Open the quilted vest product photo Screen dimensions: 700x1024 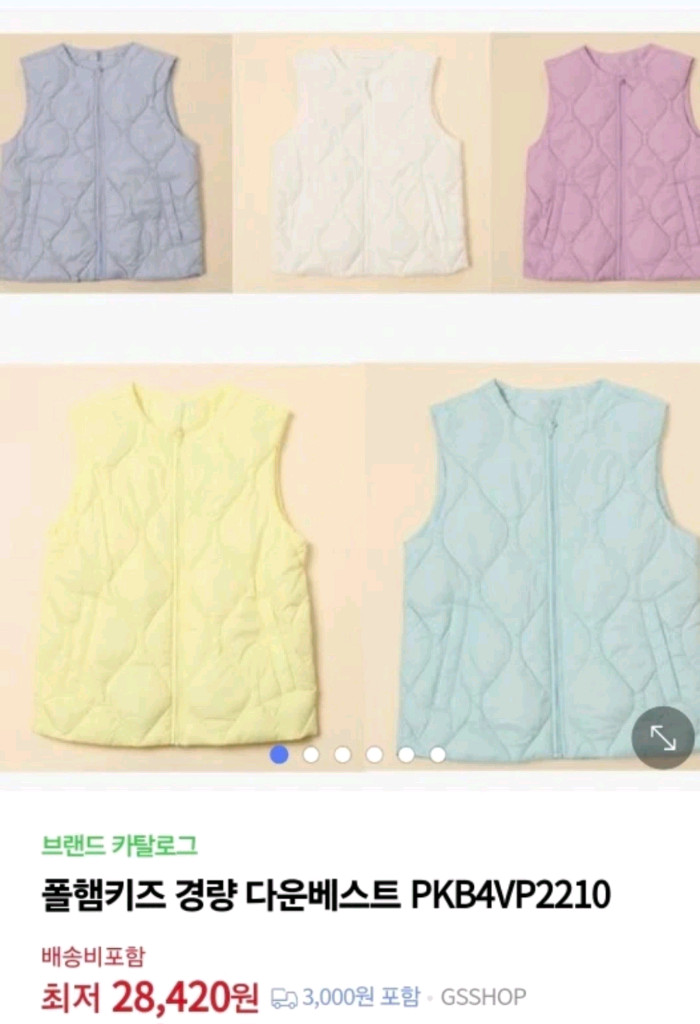[x=350, y=400]
